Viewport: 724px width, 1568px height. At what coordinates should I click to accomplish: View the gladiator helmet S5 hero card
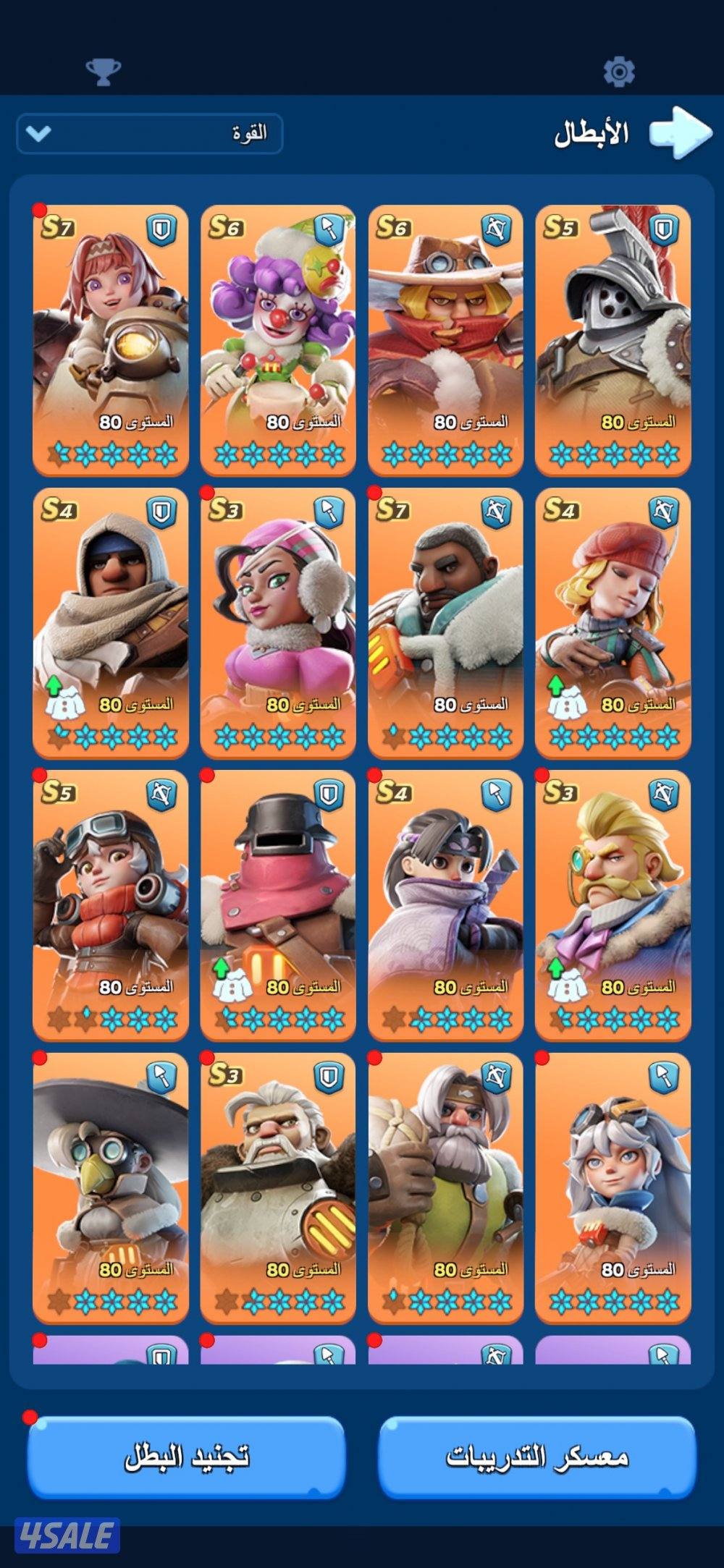pyautogui.click(x=613, y=340)
